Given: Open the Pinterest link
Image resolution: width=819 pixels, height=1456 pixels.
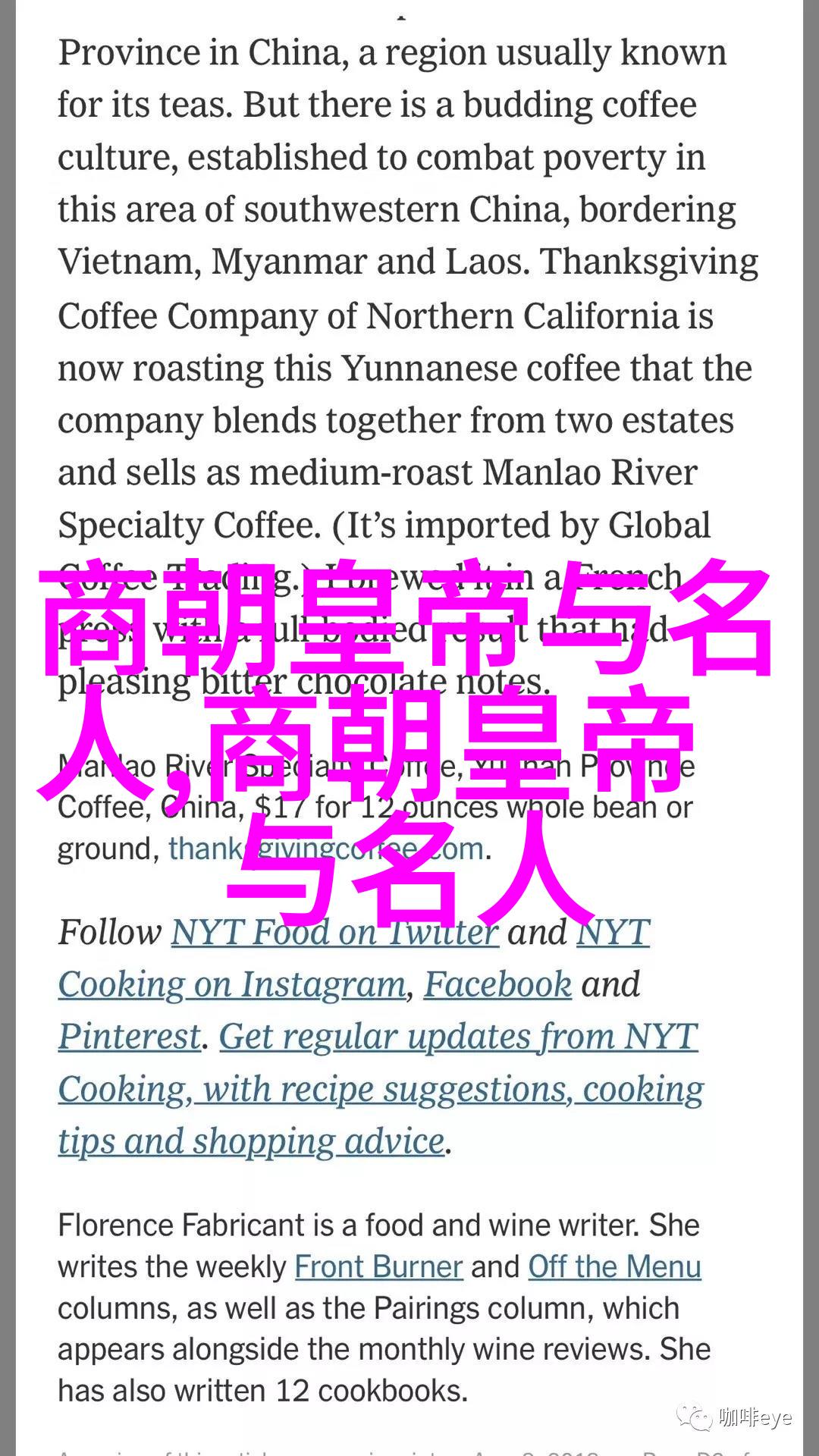Looking at the screenshot, I should click(130, 1037).
